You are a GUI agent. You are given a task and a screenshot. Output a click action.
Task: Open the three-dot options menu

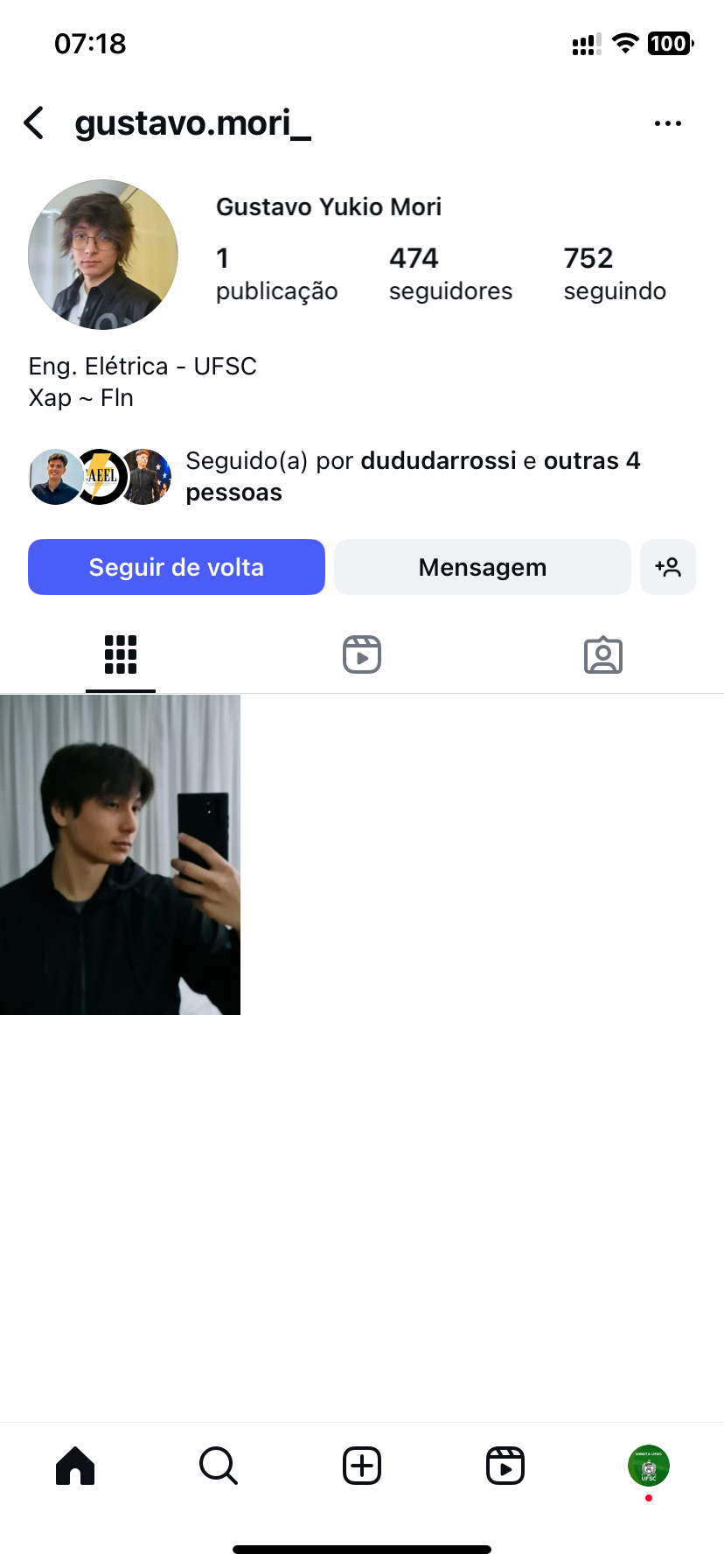[x=667, y=123]
